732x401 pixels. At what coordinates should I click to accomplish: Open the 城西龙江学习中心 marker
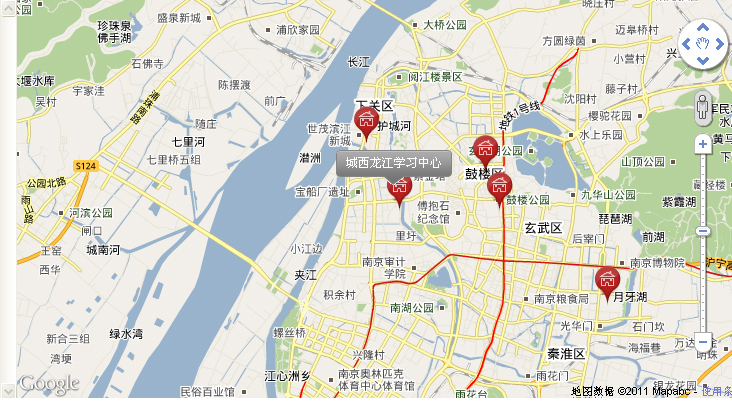[x=398, y=187]
